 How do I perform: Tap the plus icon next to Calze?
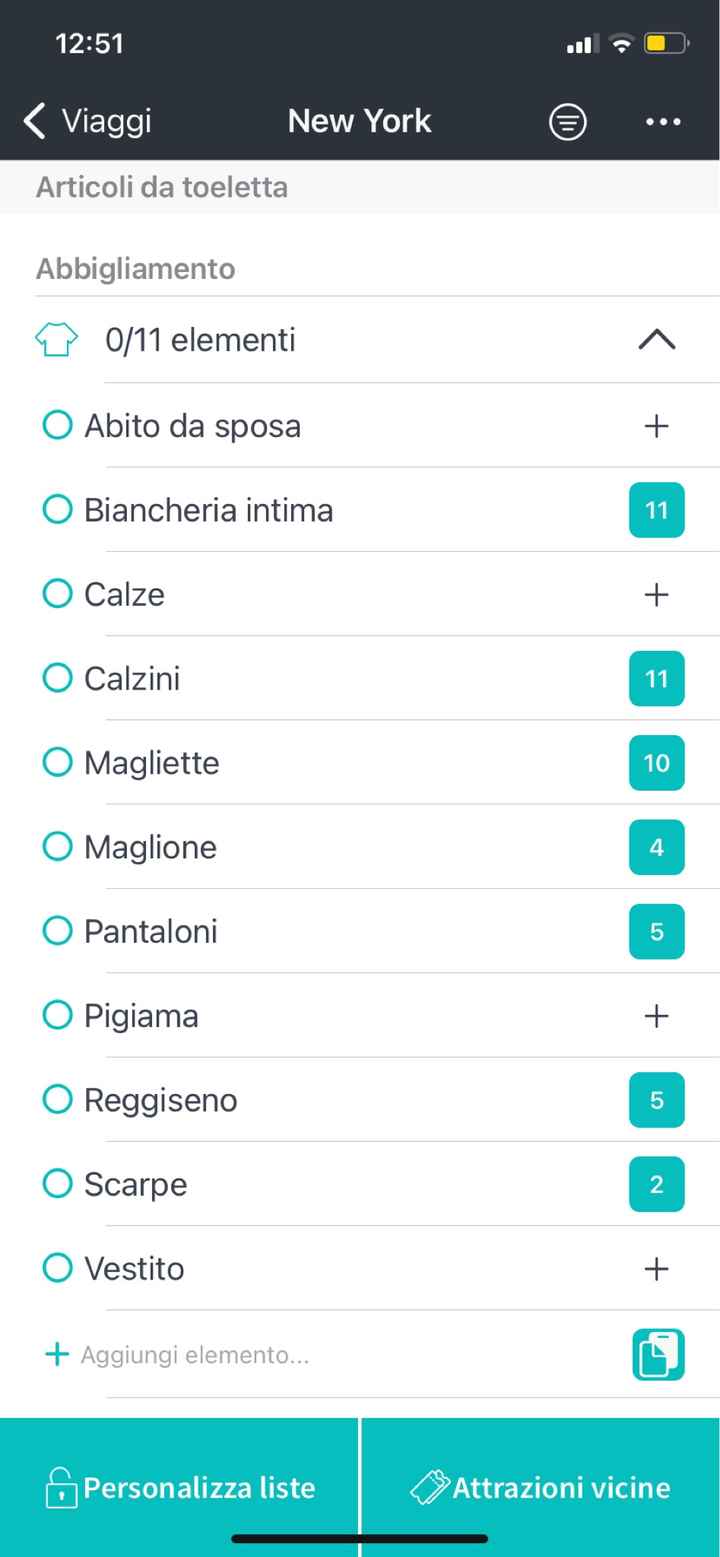pyautogui.click(x=657, y=594)
